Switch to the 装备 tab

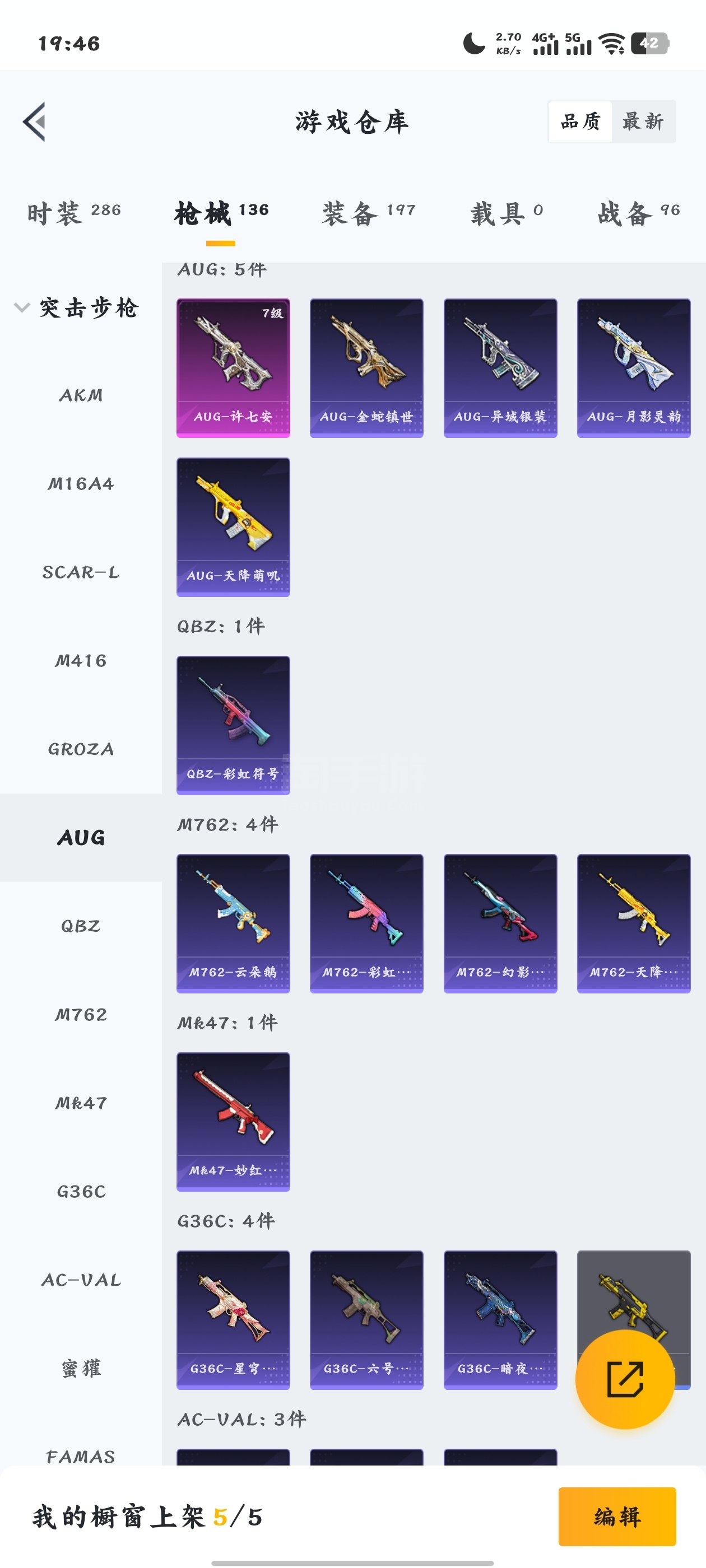coord(369,213)
